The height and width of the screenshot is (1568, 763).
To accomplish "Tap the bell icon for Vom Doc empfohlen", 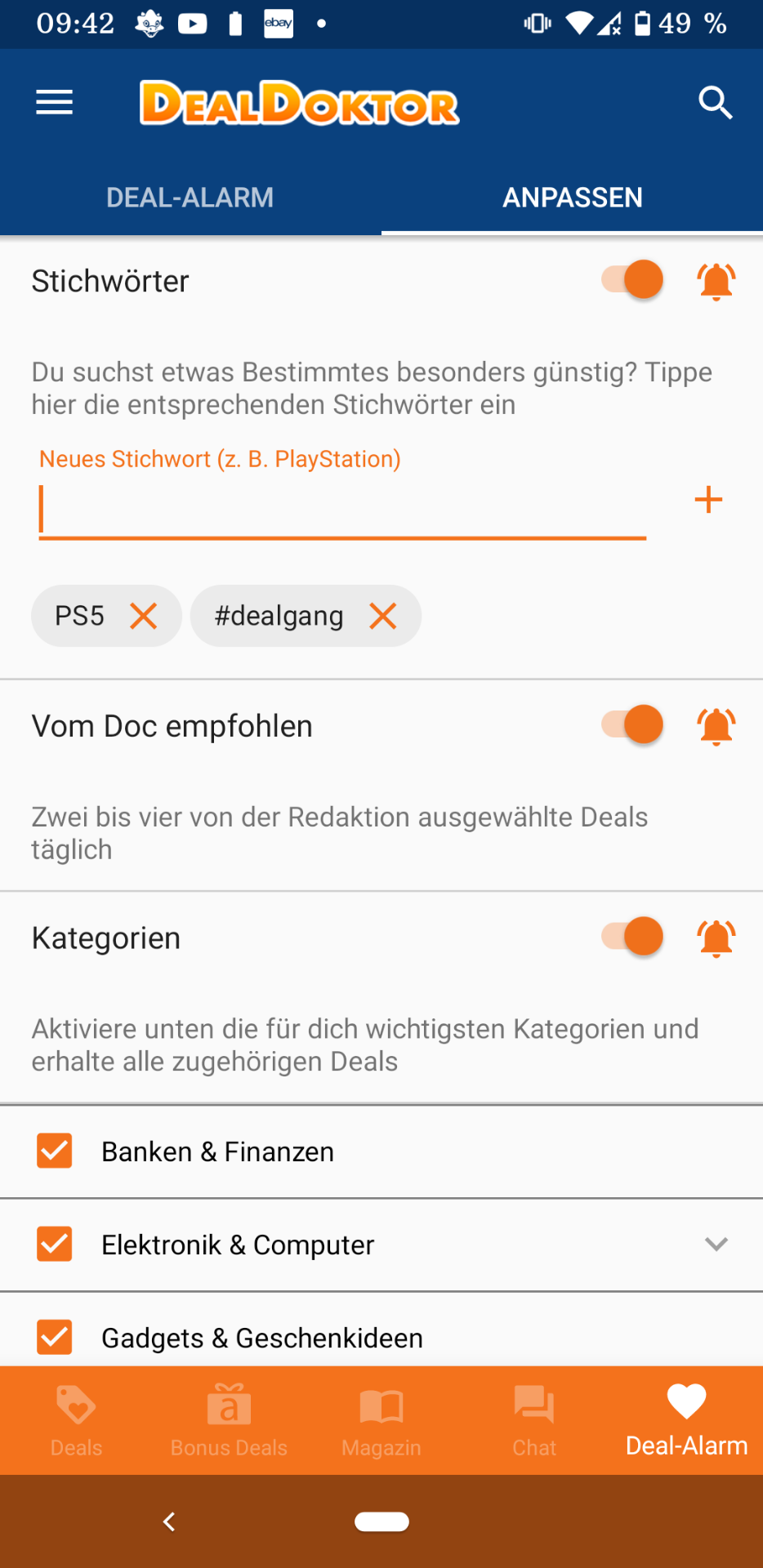I will pos(716,727).
